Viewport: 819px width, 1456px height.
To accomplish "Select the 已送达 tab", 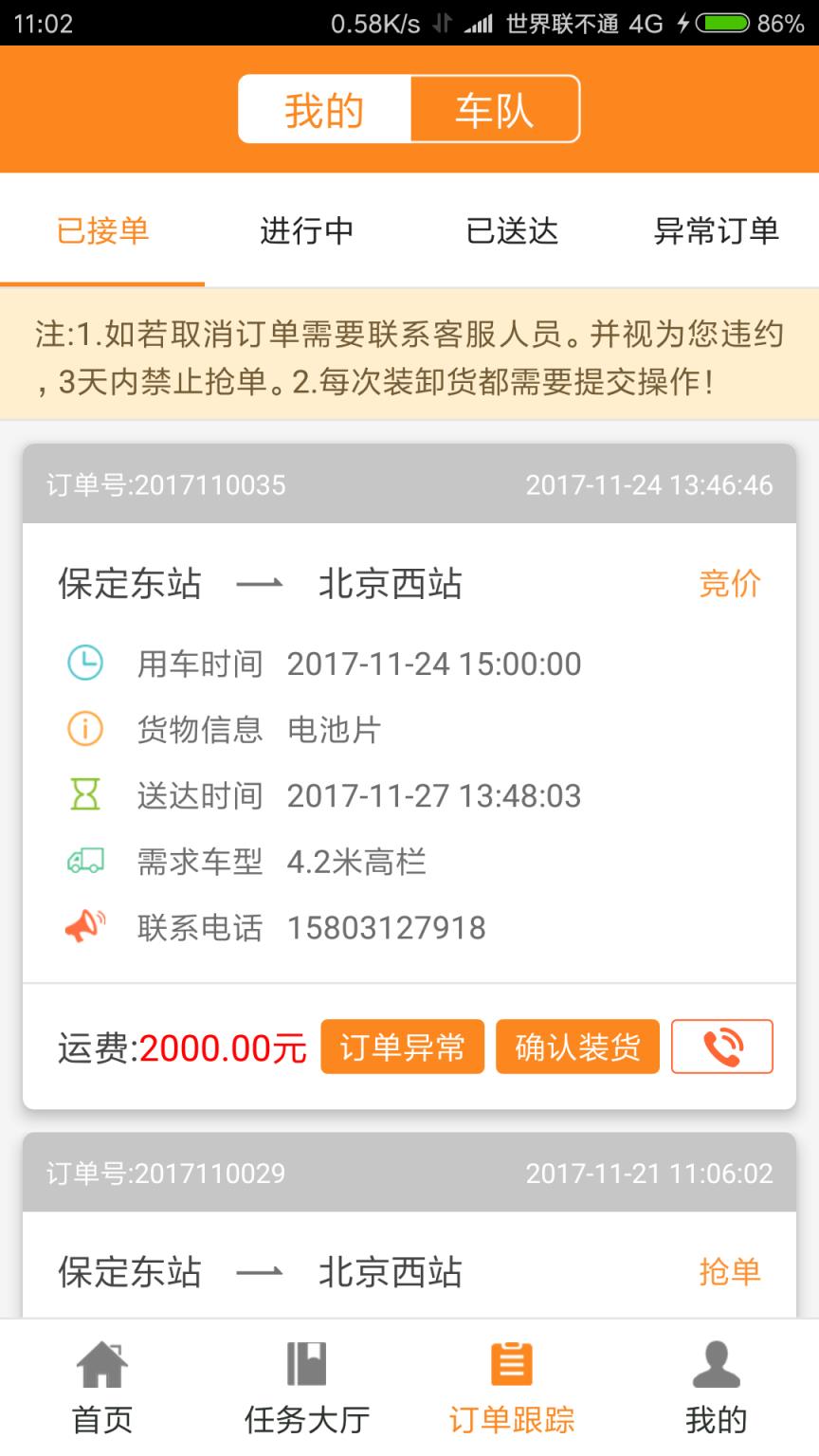I will pyautogui.click(x=512, y=230).
